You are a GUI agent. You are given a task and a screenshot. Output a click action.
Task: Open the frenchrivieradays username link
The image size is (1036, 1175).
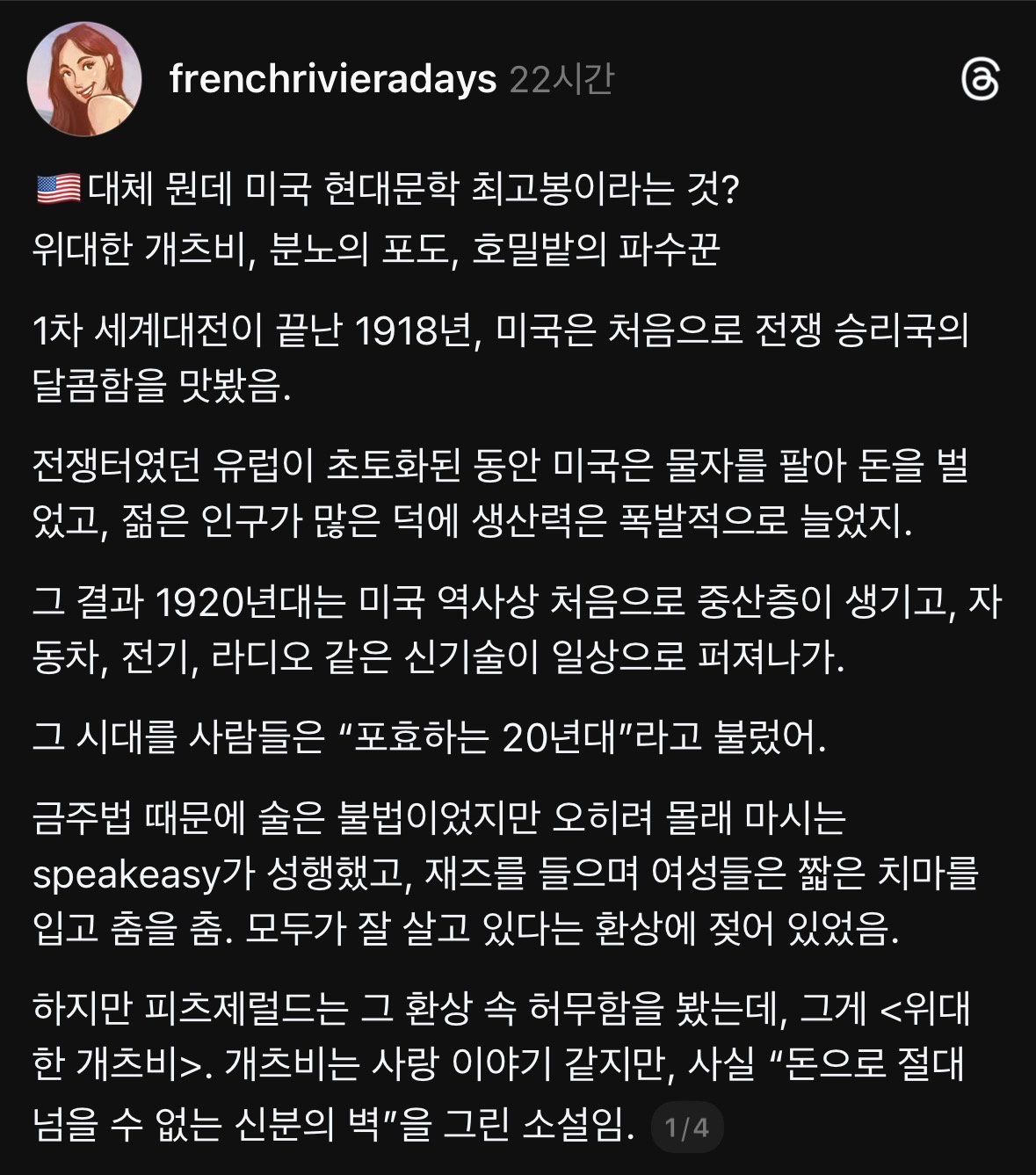point(333,80)
